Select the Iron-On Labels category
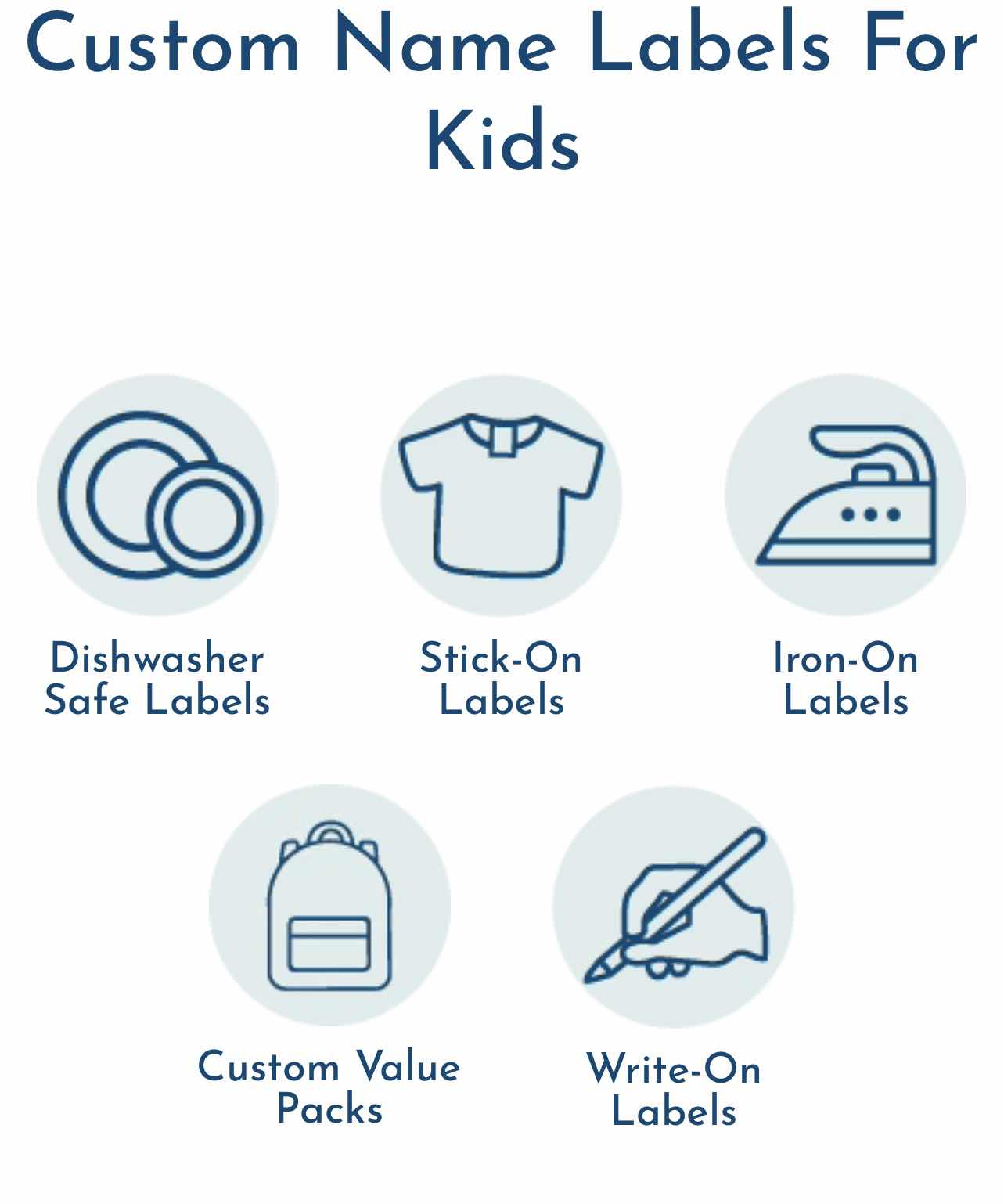 pos(845,496)
